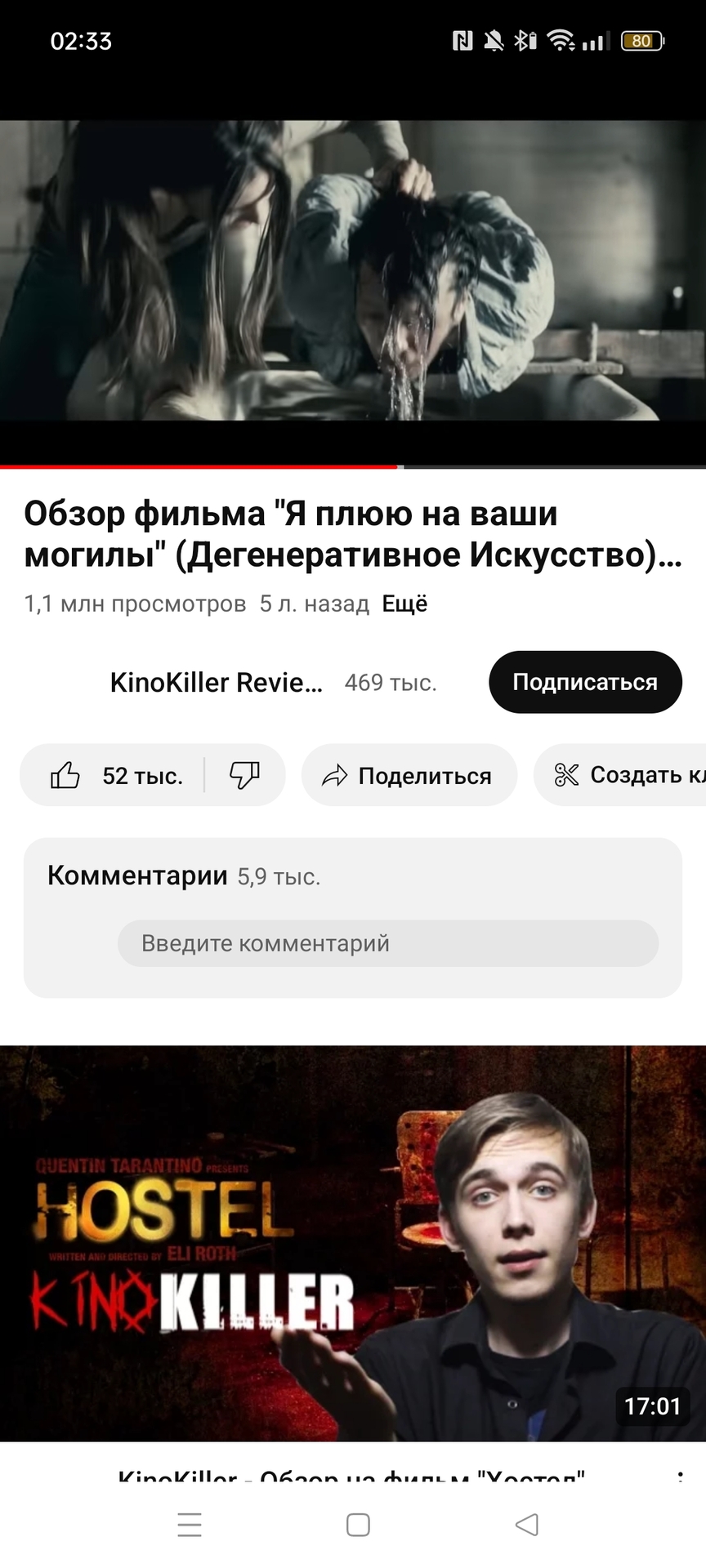Open the Hostel review video thumbnail
This screenshot has height=1568, width=706.
[353, 1243]
